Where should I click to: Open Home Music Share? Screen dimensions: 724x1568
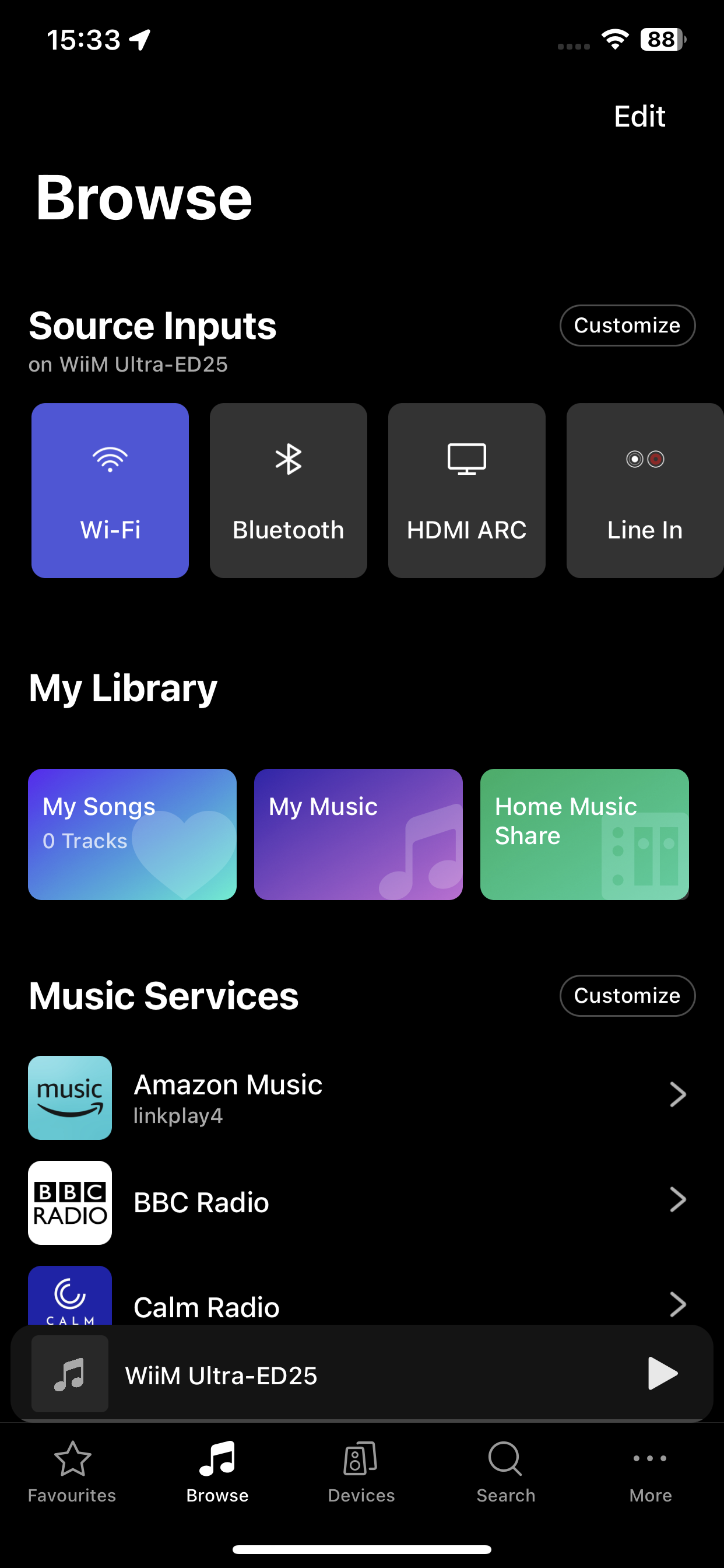tap(584, 834)
